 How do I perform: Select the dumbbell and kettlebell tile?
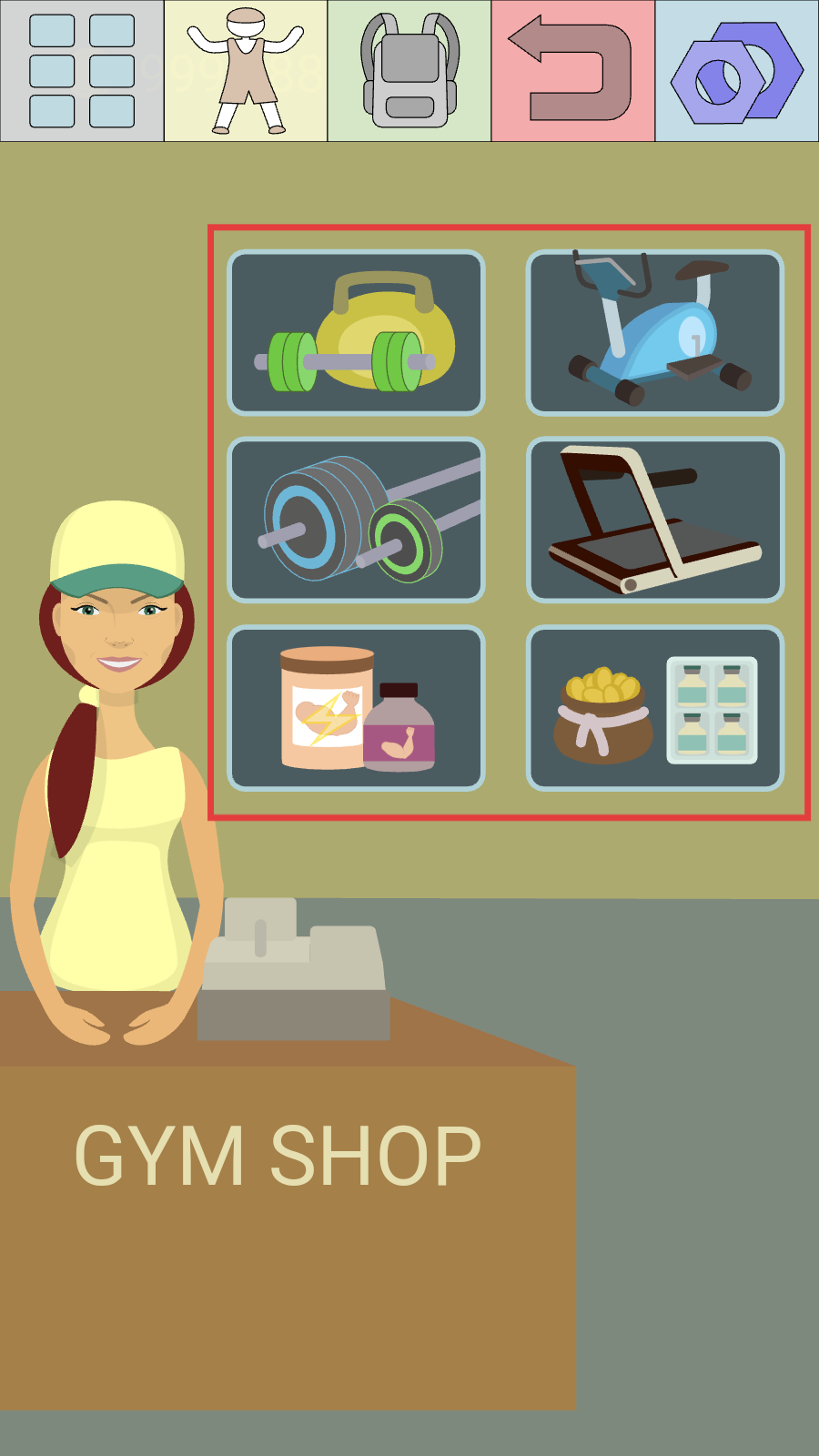click(356, 333)
